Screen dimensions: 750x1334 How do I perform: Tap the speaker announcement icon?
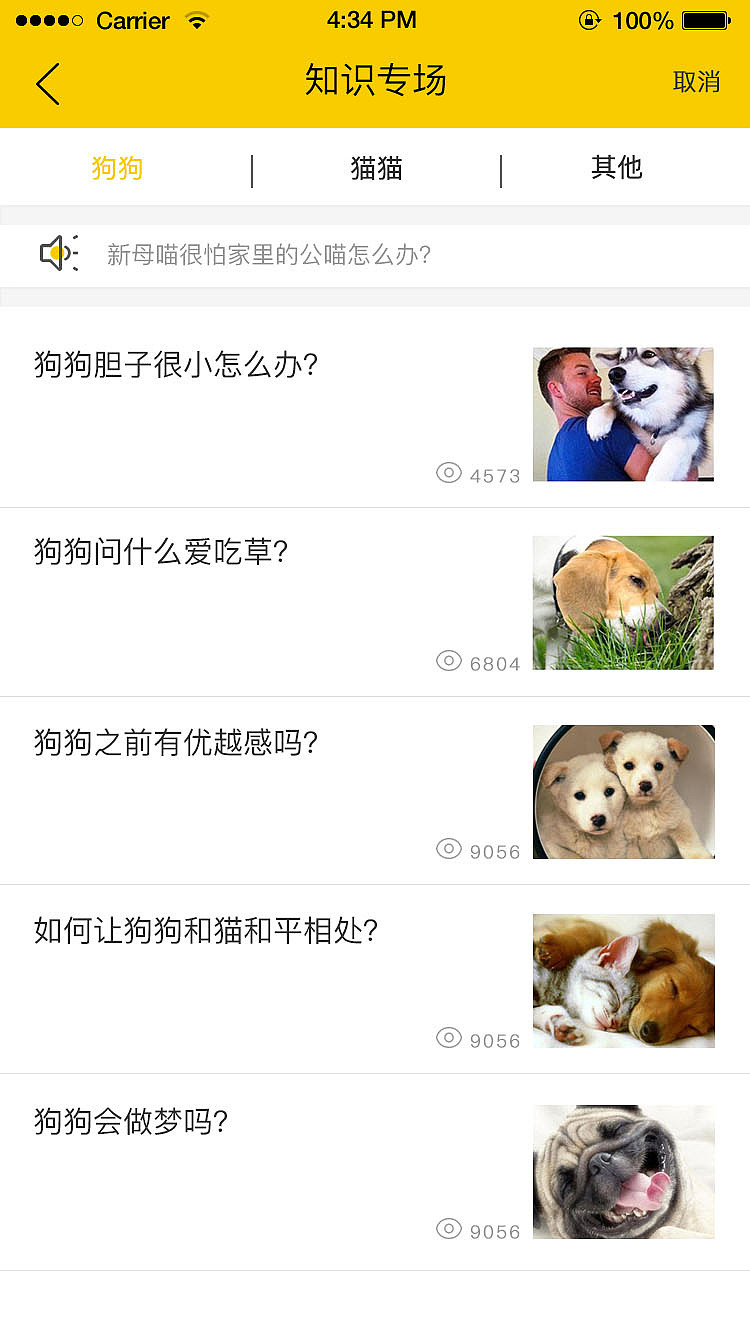(58, 252)
